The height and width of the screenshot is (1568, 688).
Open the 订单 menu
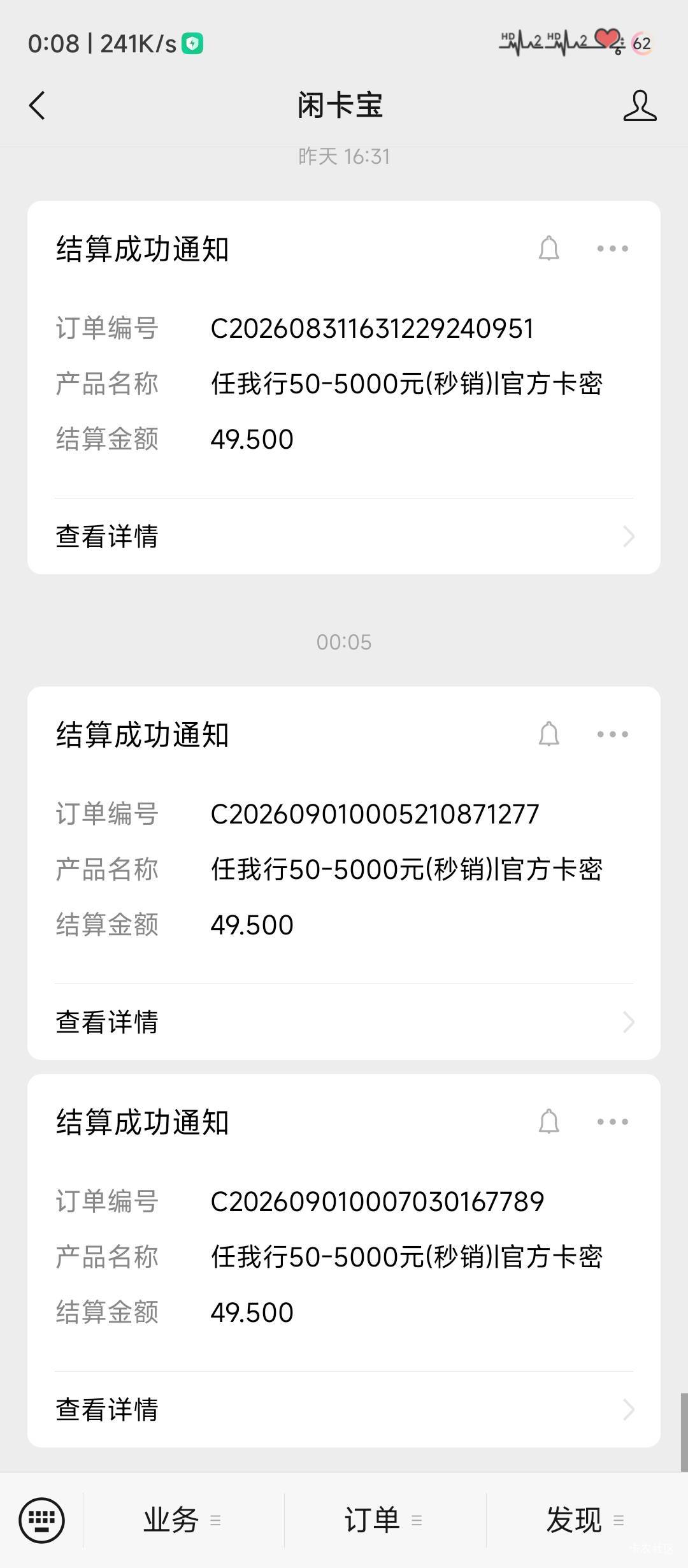[385, 1520]
